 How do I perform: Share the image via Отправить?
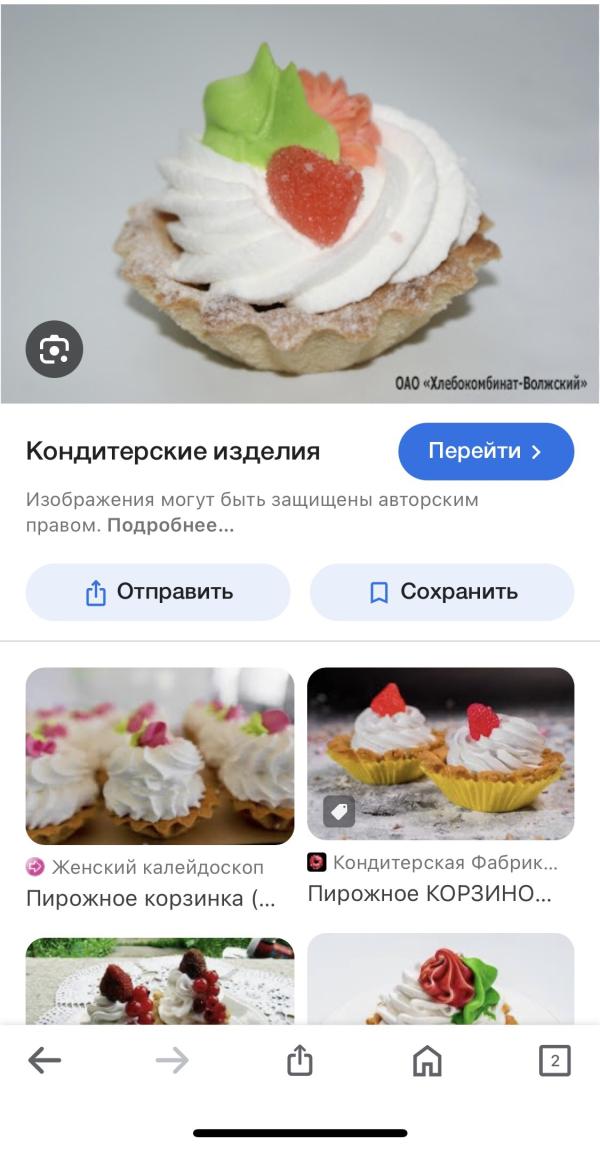[158, 592]
